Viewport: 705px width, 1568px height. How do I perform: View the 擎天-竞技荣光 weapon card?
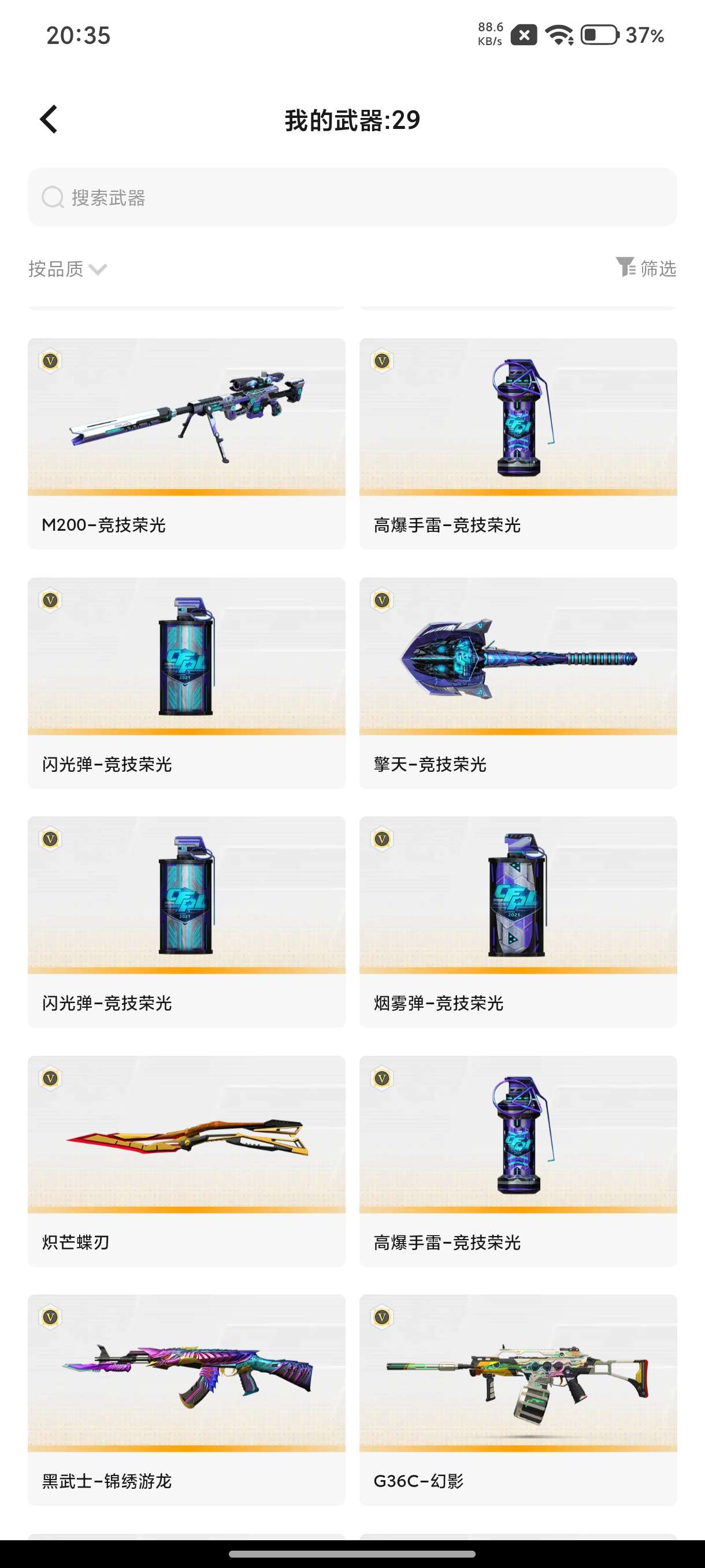pyautogui.click(x=518, y=682)
